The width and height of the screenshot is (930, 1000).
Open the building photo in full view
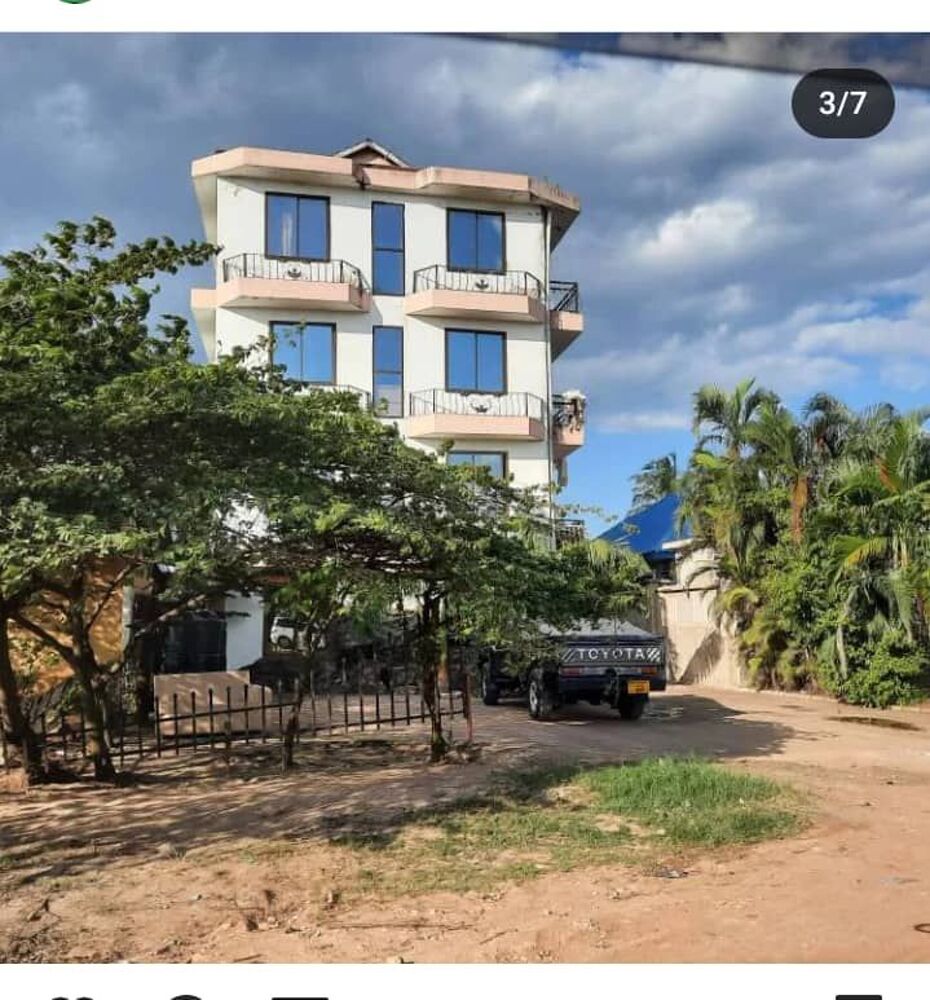(x=465, y=500)
